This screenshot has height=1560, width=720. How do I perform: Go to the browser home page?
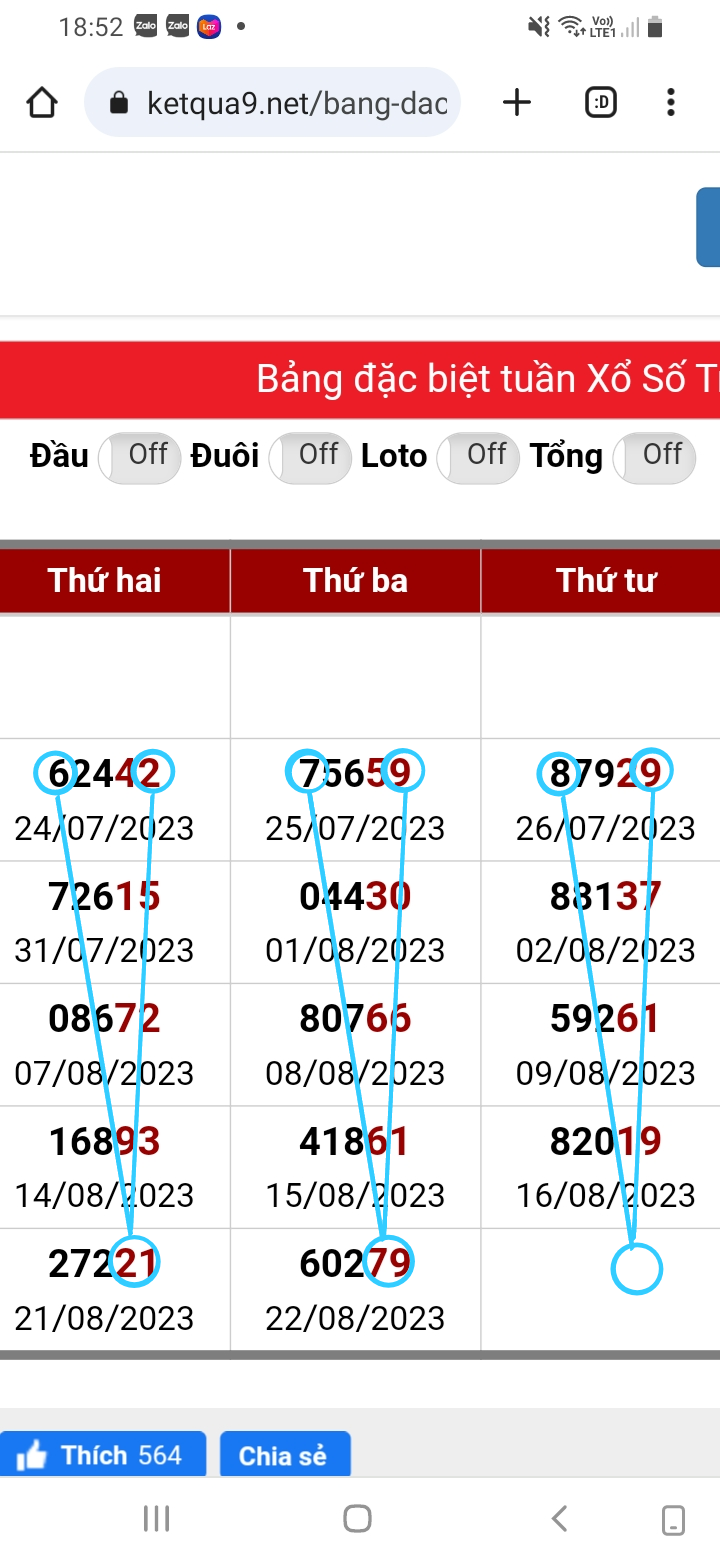tap(42, 103)
